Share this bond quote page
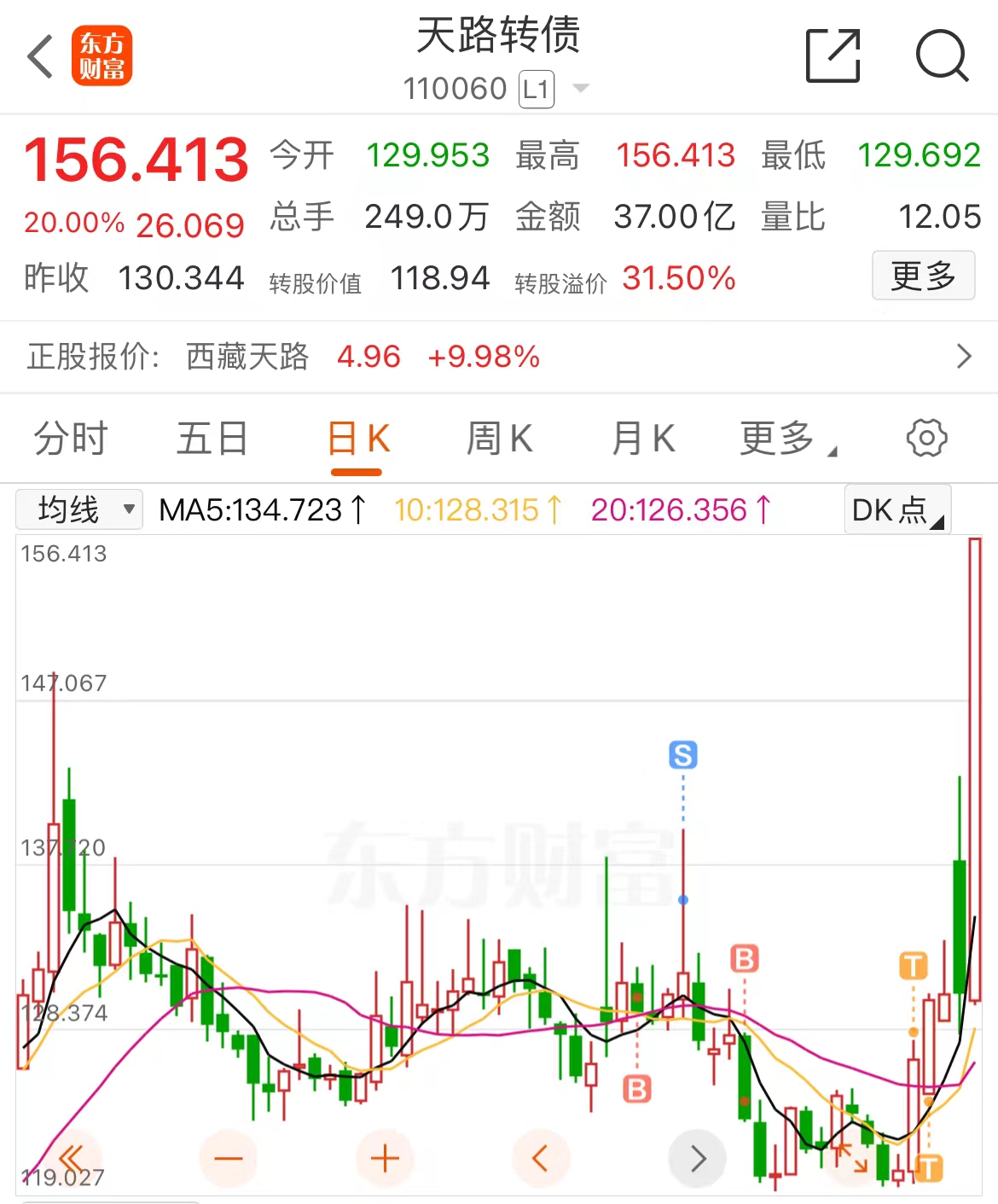This screenshot has height=1204, width=998. [833, 56]
